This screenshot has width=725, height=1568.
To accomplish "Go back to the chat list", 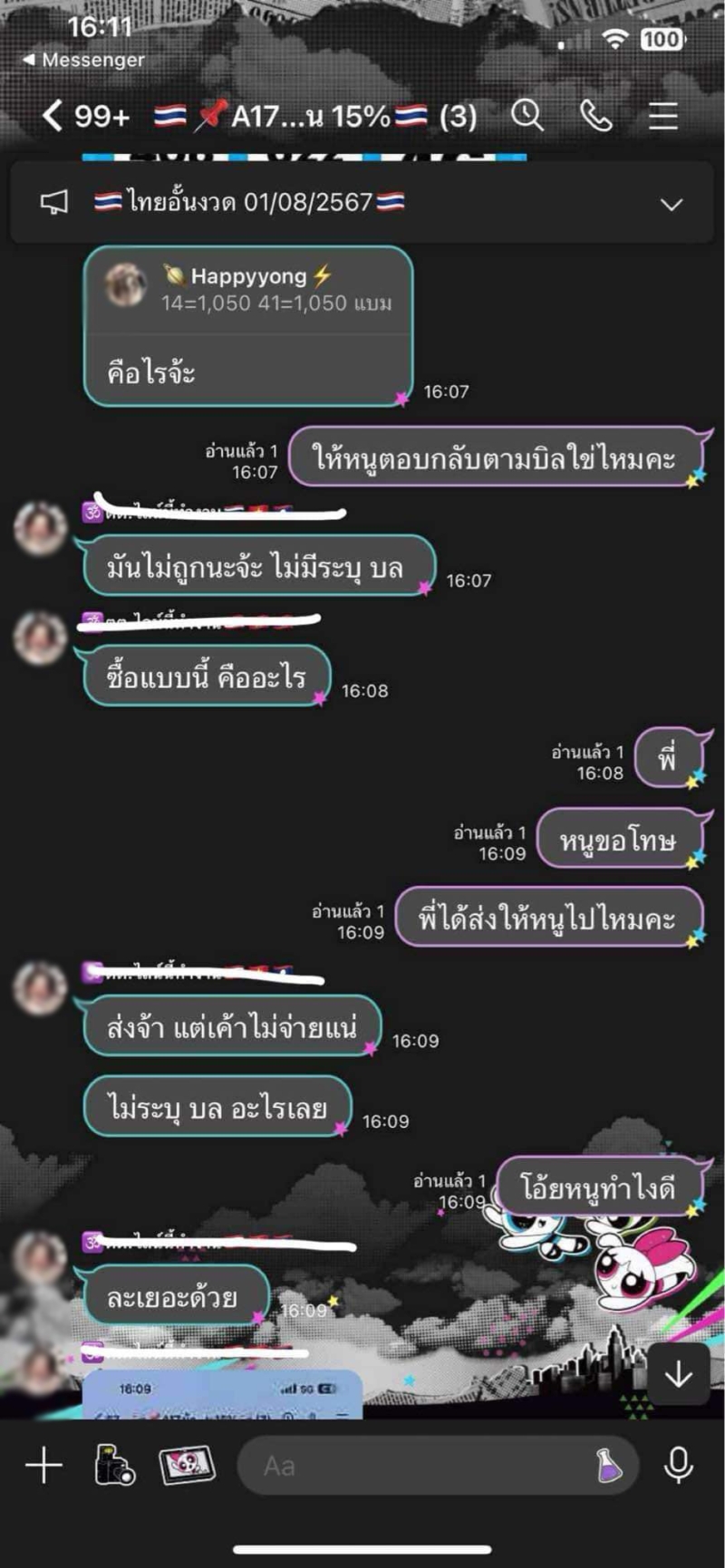I will (x=53, y=116).
